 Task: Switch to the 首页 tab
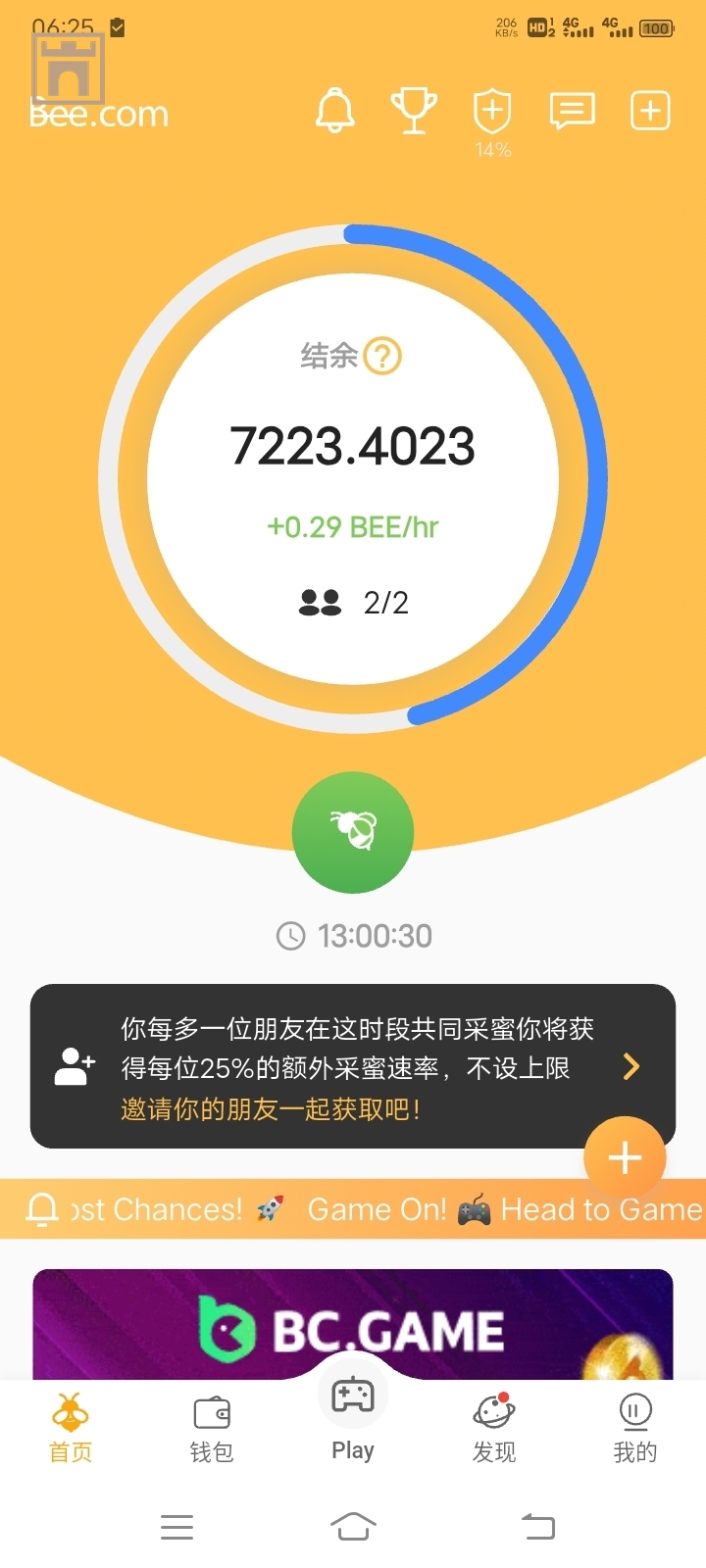71,1427
